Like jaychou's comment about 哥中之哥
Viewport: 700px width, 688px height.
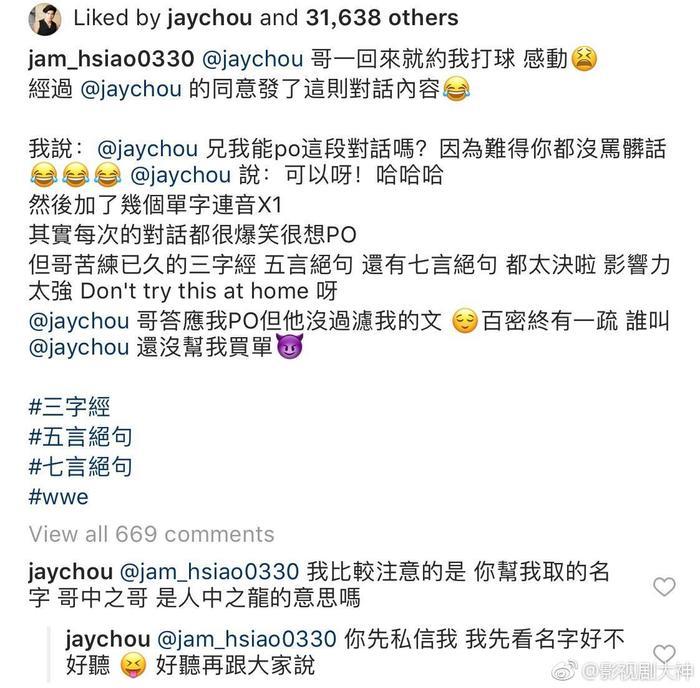[x=663, y=586]
